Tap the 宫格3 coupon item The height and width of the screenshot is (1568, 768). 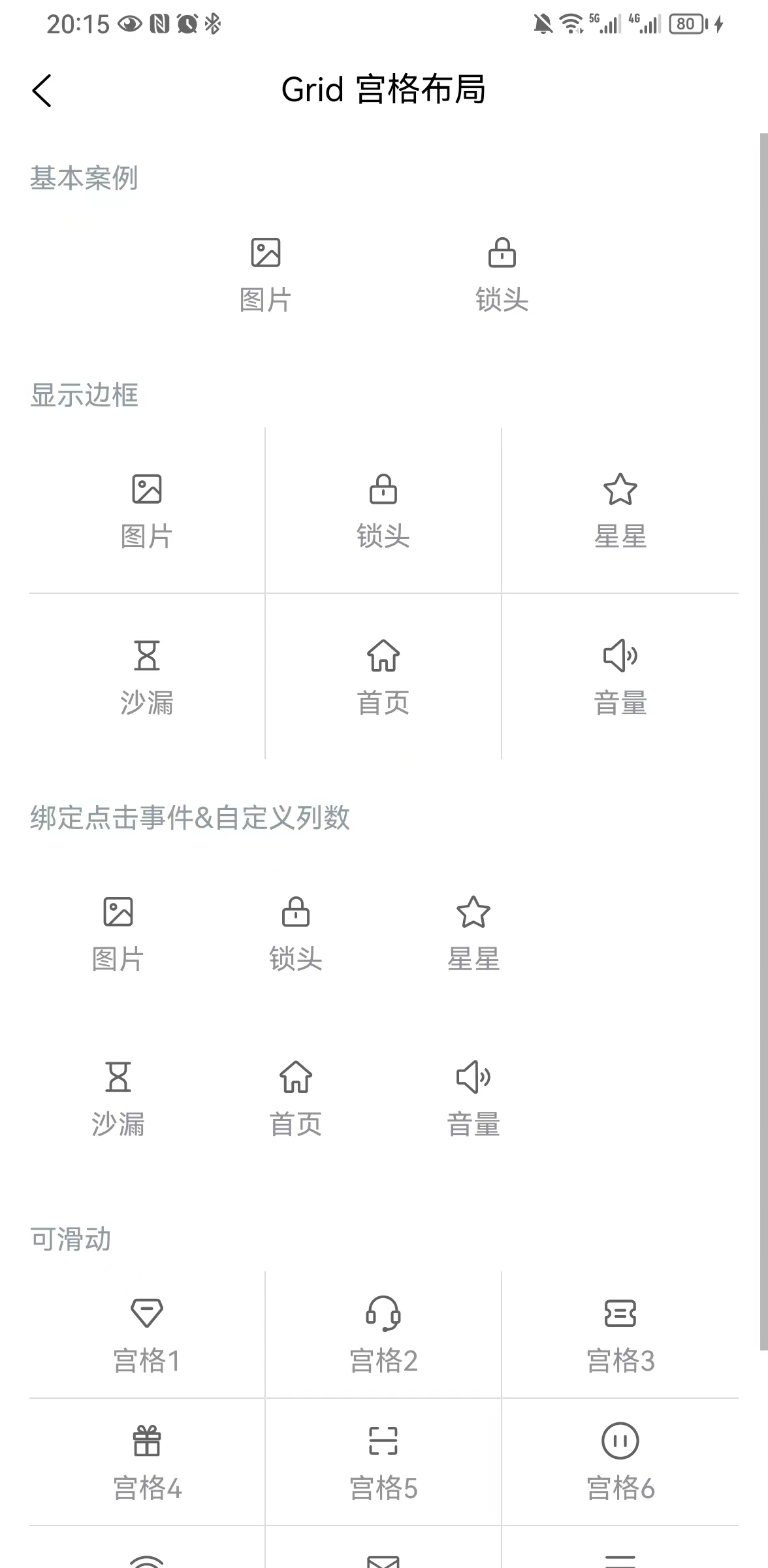point(620,1335)
